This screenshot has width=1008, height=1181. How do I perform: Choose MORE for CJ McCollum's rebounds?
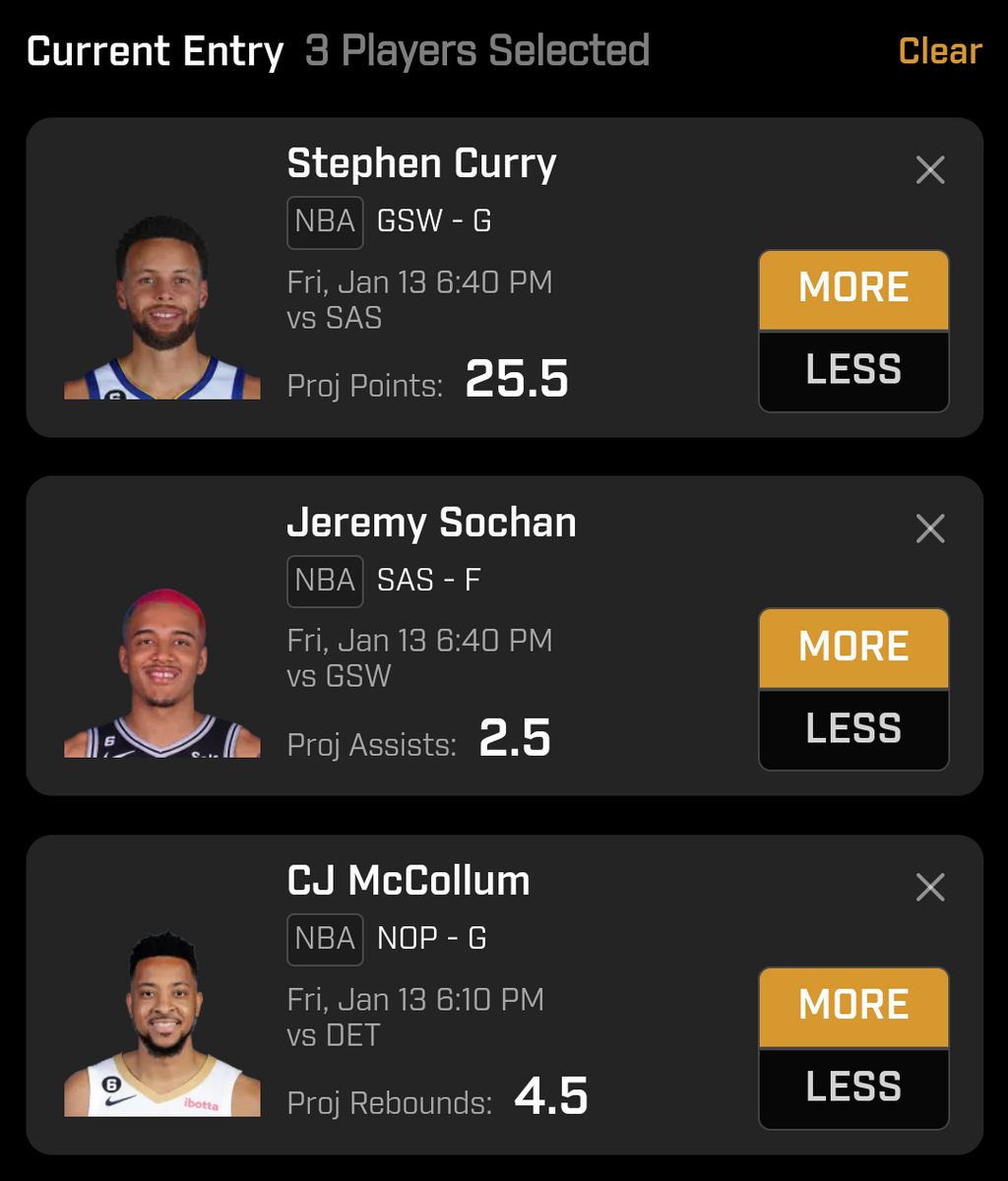point(853,1006)
